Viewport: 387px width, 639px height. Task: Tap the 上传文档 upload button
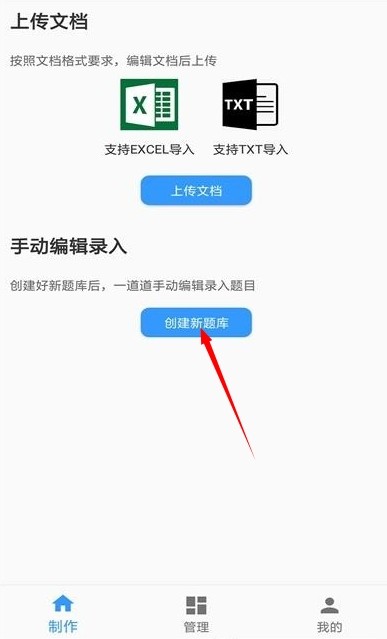[196, 190]
